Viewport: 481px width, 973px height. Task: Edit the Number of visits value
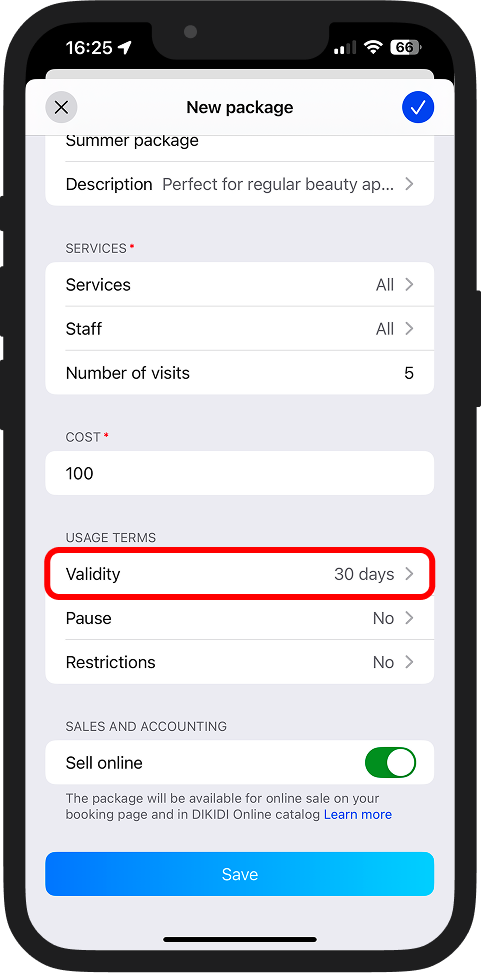tap(240, 373)
